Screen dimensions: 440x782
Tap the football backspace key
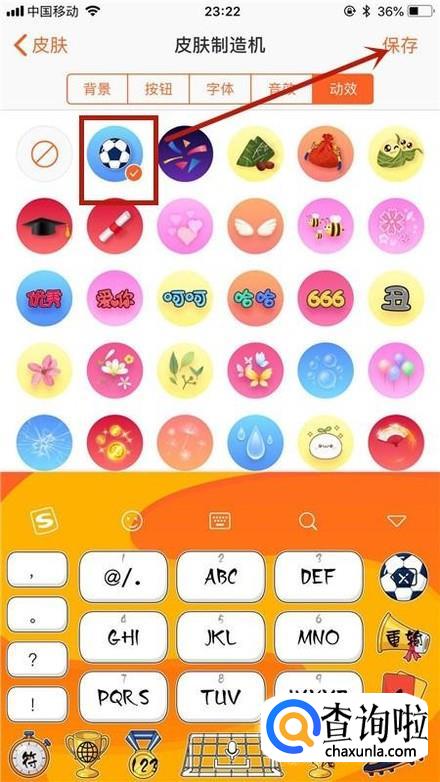click(404, 577)
